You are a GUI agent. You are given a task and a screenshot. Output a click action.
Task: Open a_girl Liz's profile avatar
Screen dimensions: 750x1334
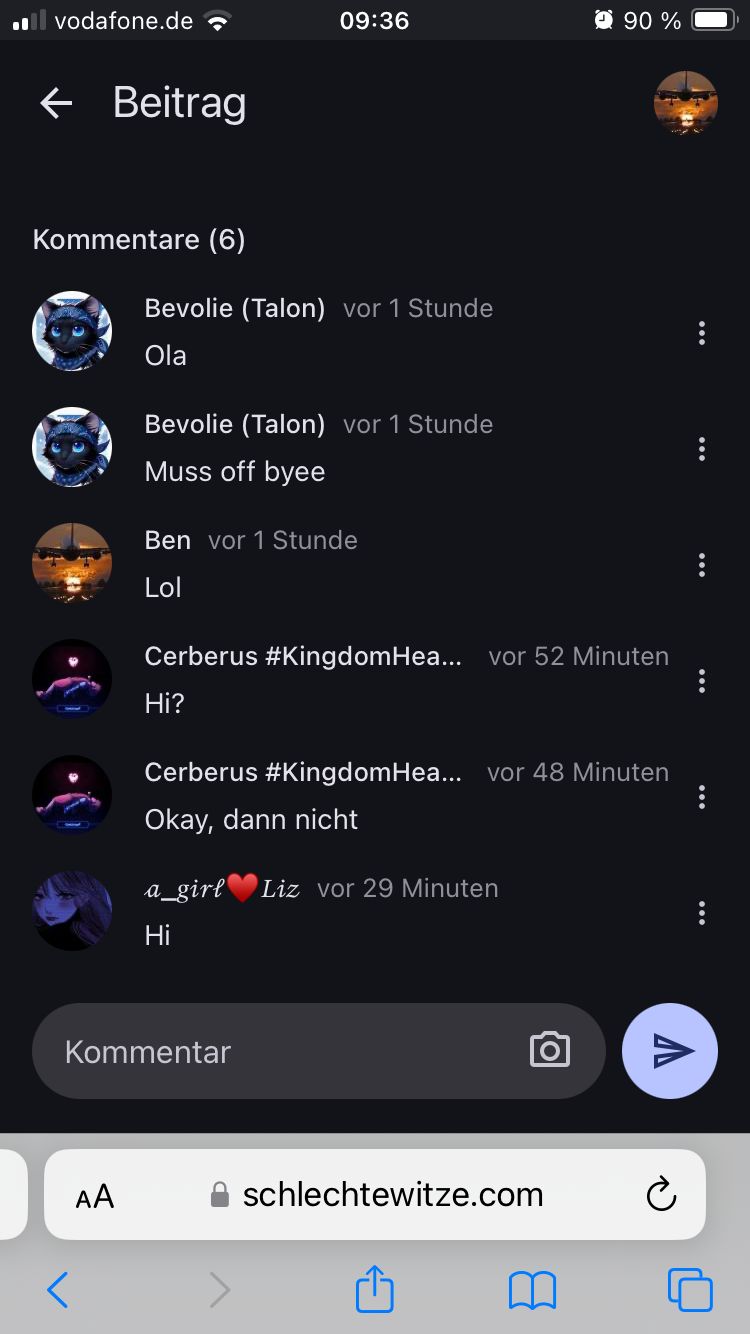click(x=72, y=911)
